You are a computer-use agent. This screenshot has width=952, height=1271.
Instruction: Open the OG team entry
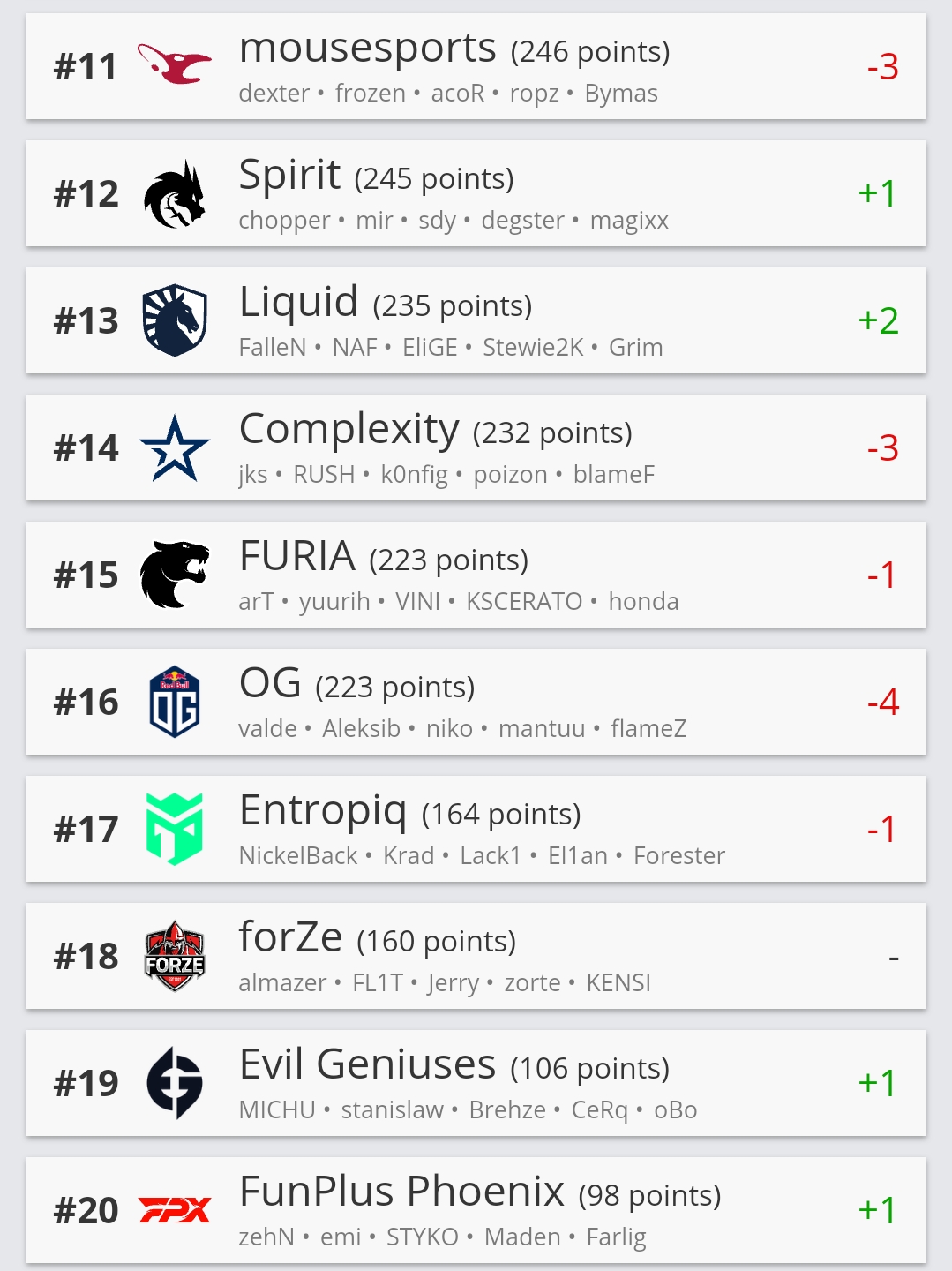(x=476, y=703)
